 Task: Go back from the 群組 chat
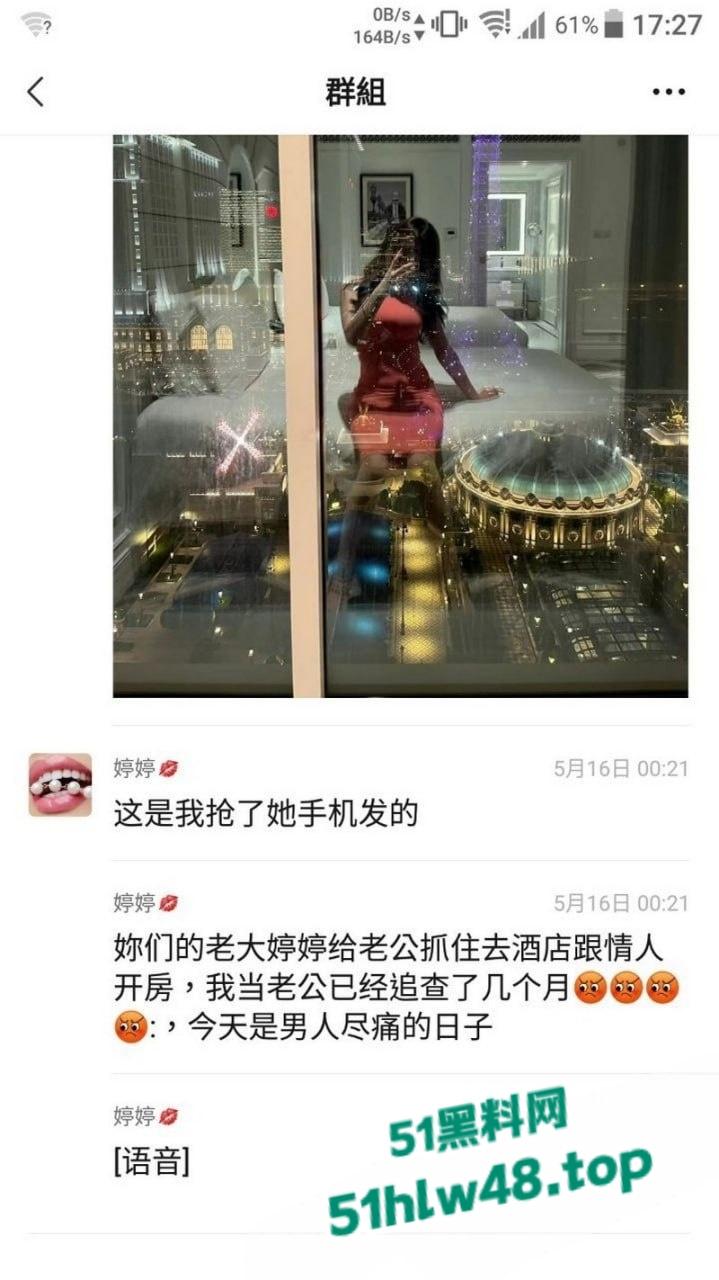point(36,92)
